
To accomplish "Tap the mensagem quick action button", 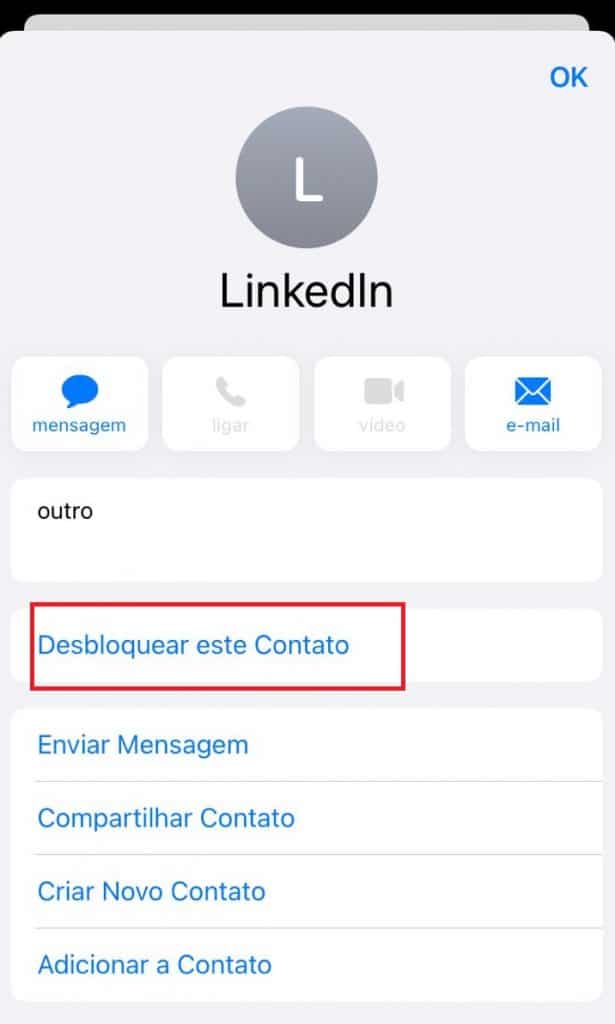I will (x=80, y=404).
